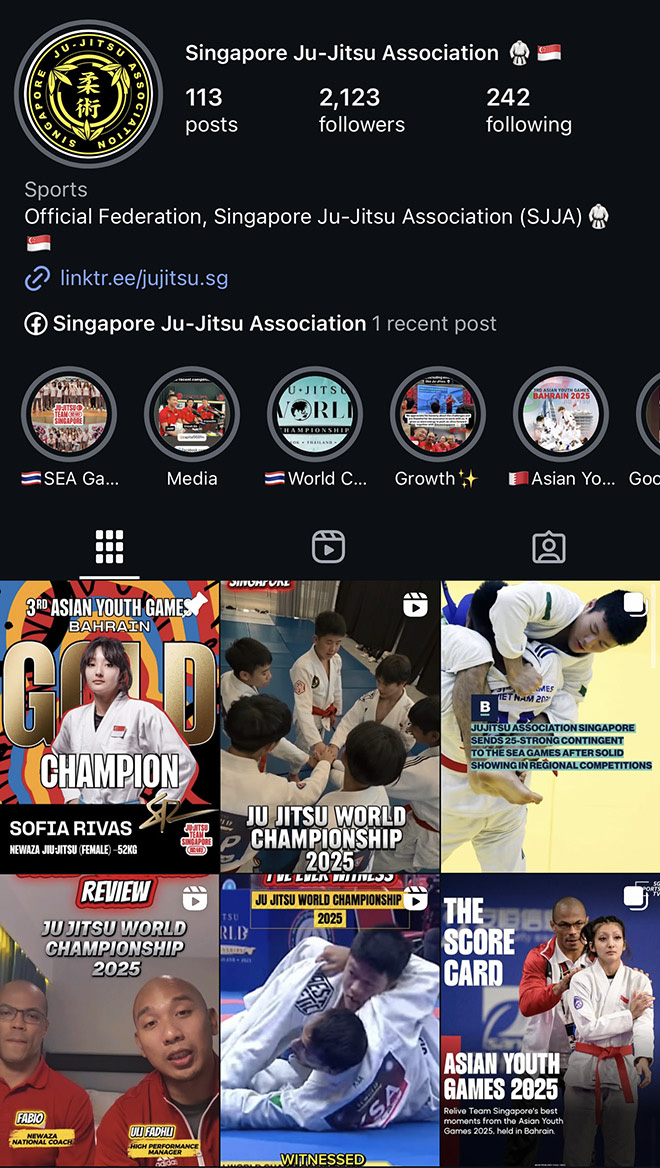View the 242 following list
This screenshot has width=660, height=1168.
[x=529, y=110]
